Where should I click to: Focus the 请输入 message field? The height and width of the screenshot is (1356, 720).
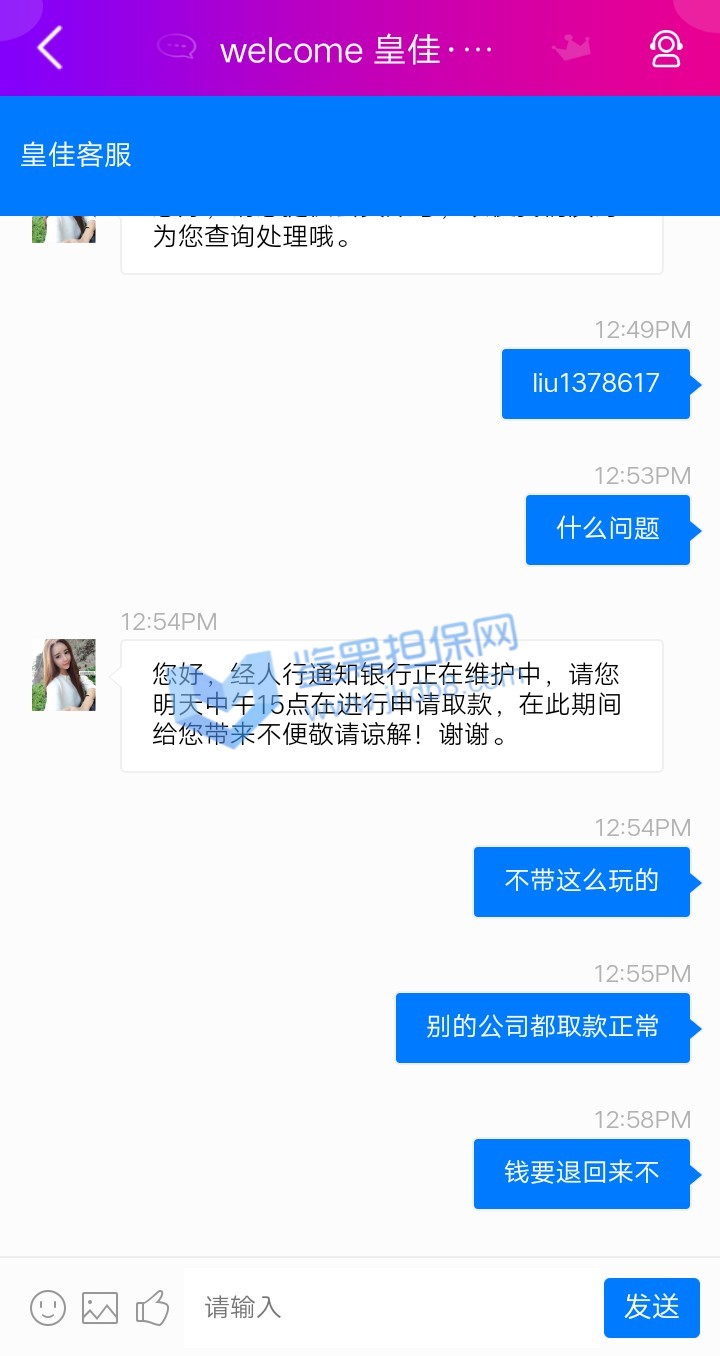[390, 1307]
